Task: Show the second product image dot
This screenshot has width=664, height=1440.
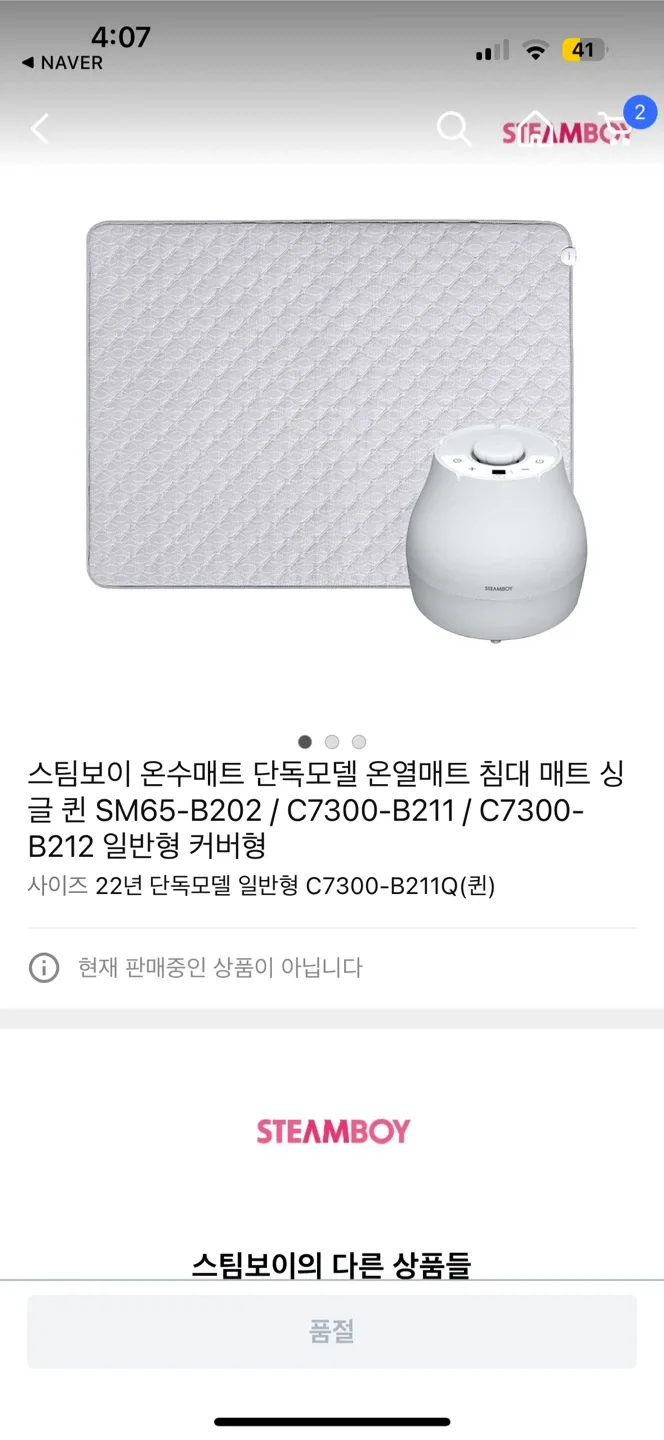Action: (x=332, y=742)
